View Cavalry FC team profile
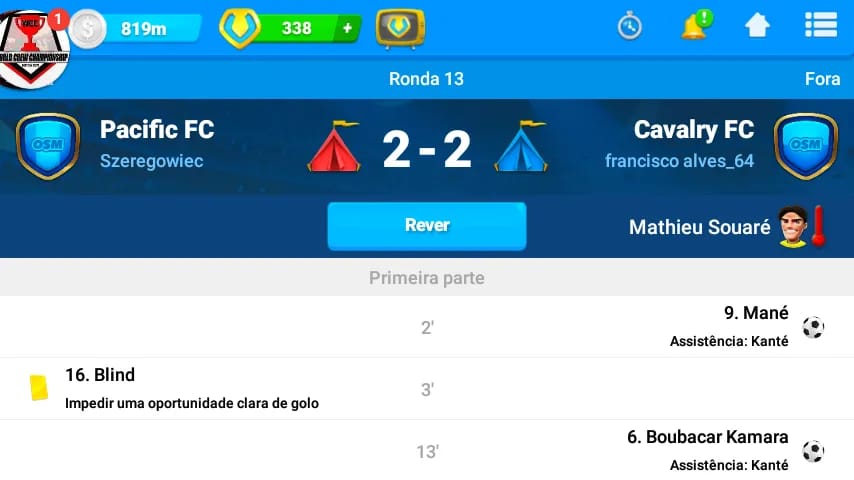Viewport: 854px width, 480px height. (x=694, y=130)
